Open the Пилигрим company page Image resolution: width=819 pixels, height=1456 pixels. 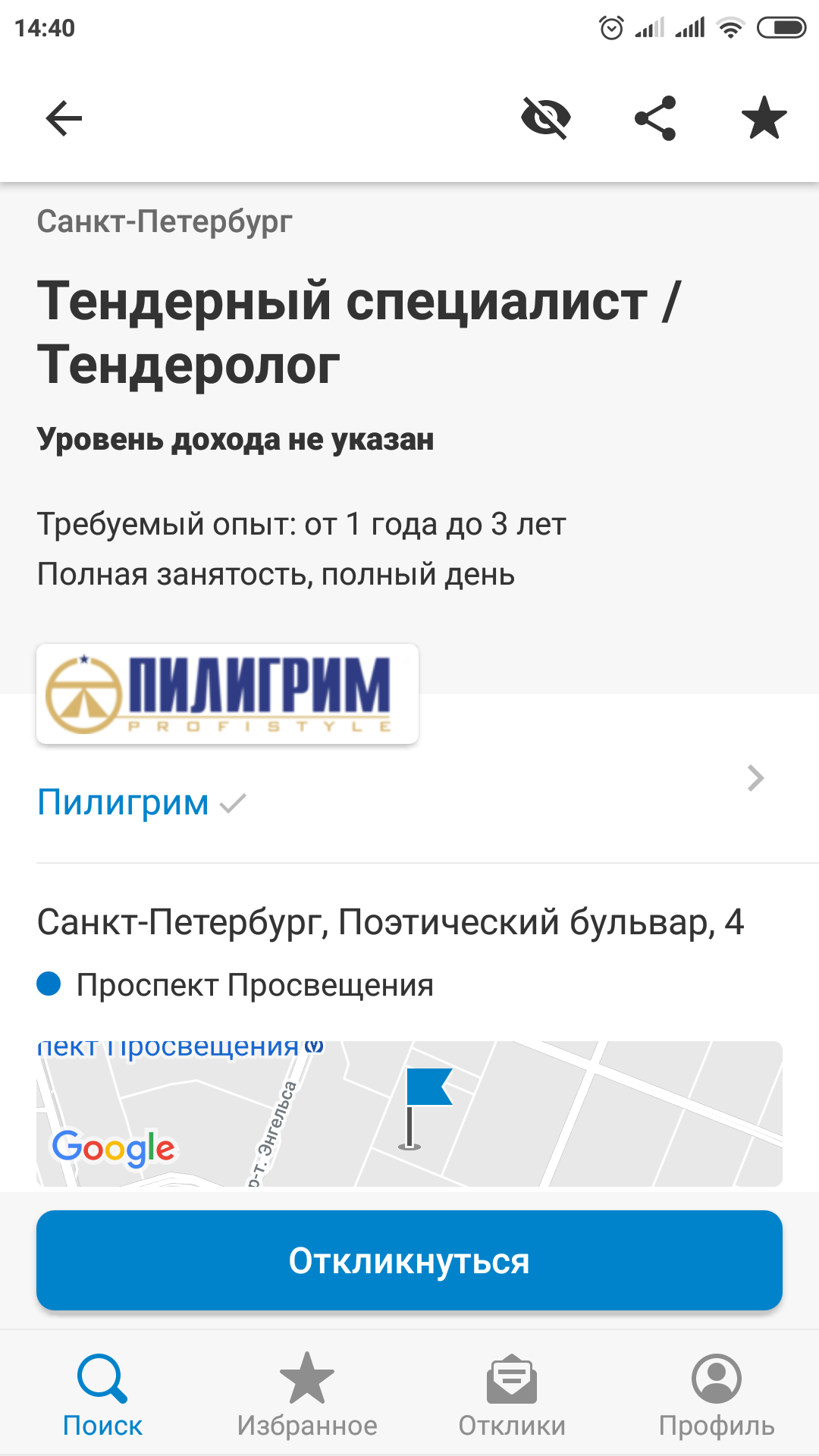point(124,802)
